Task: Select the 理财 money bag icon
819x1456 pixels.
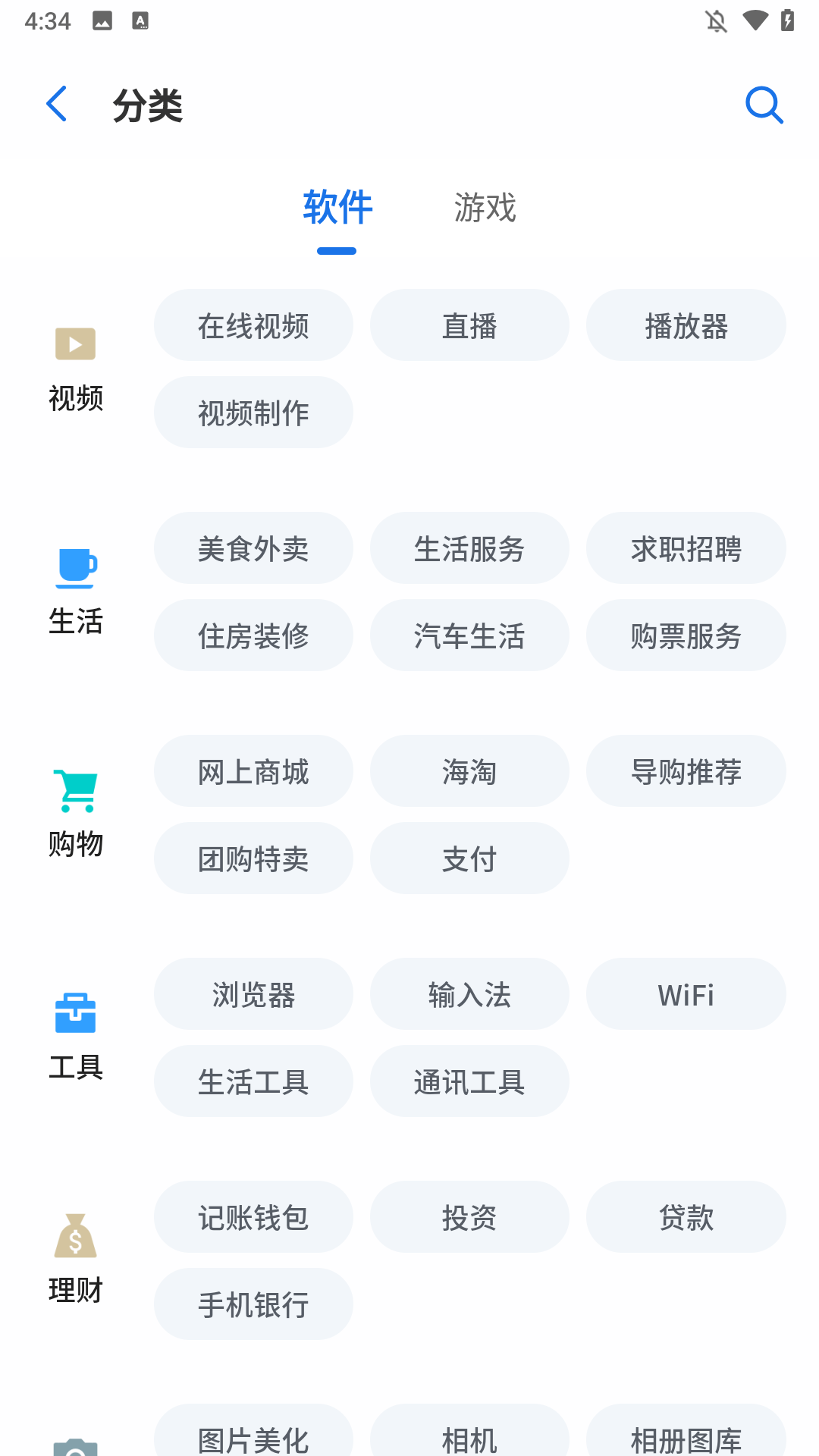Action: pyautogui.click(x=74, y=1235)
